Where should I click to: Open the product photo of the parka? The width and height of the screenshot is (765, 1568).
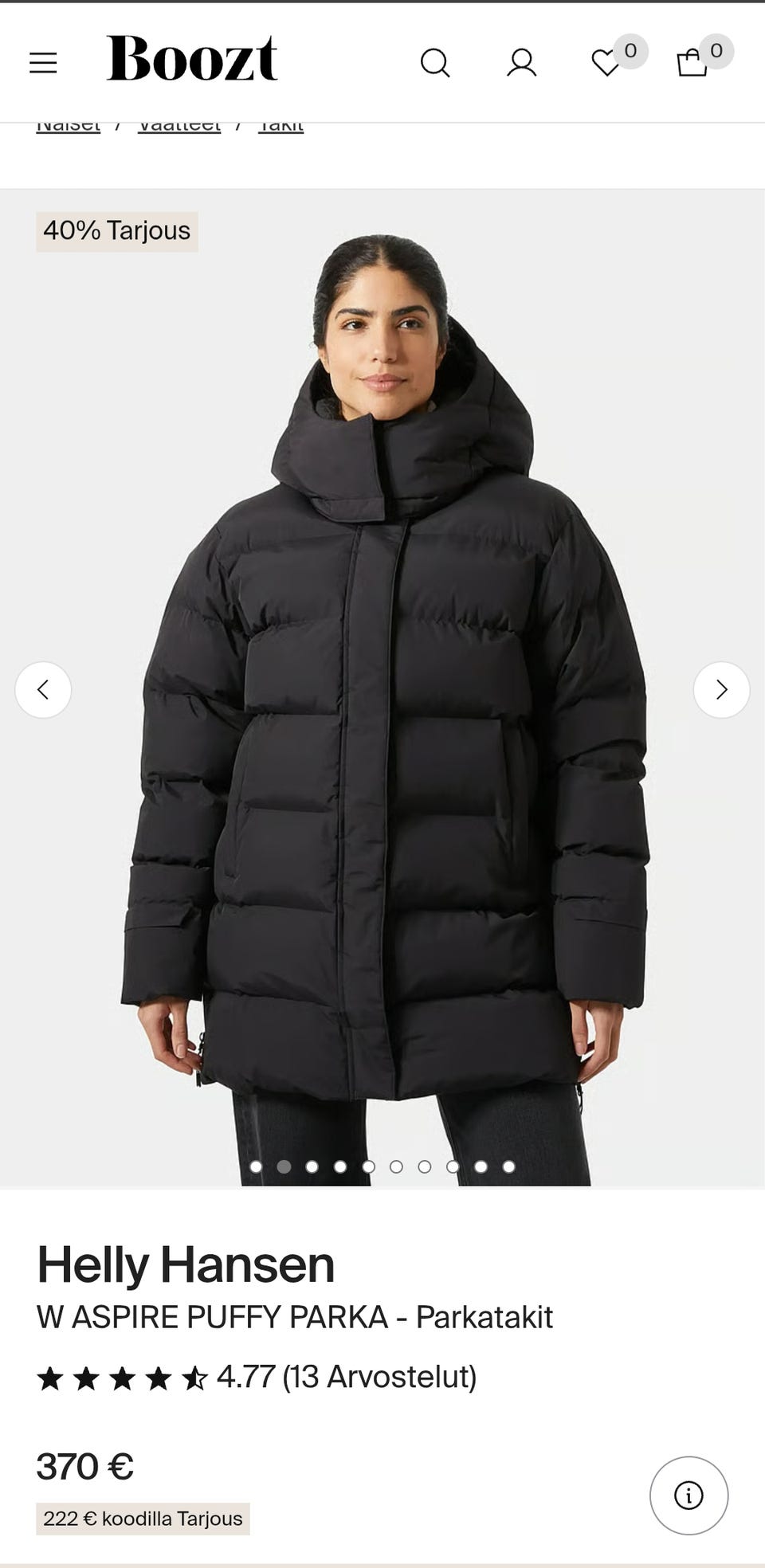[382, 717]
